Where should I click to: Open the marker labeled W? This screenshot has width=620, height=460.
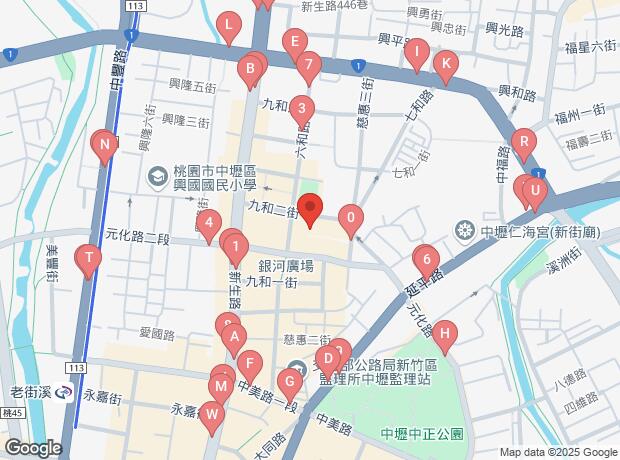210,411
